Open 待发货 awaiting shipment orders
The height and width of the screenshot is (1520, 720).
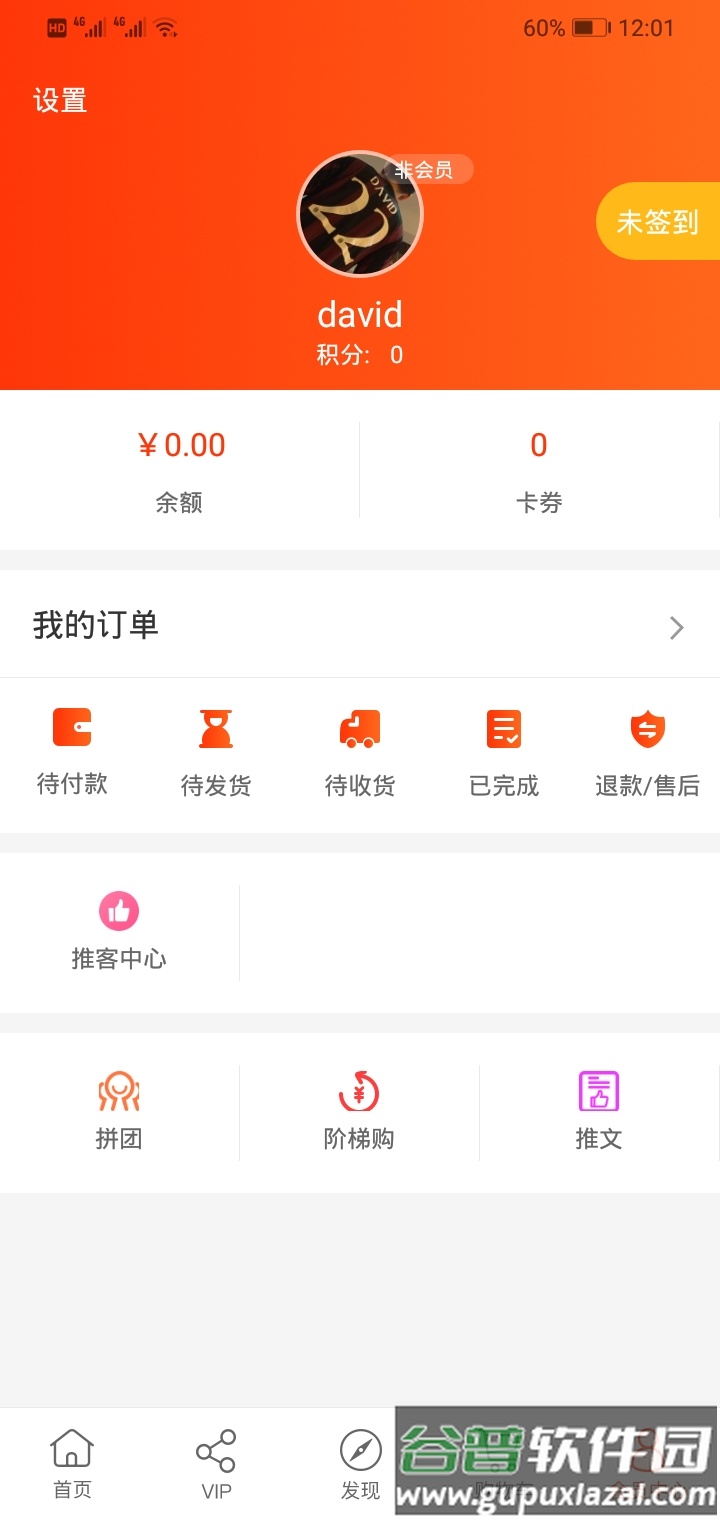[216, 750]
